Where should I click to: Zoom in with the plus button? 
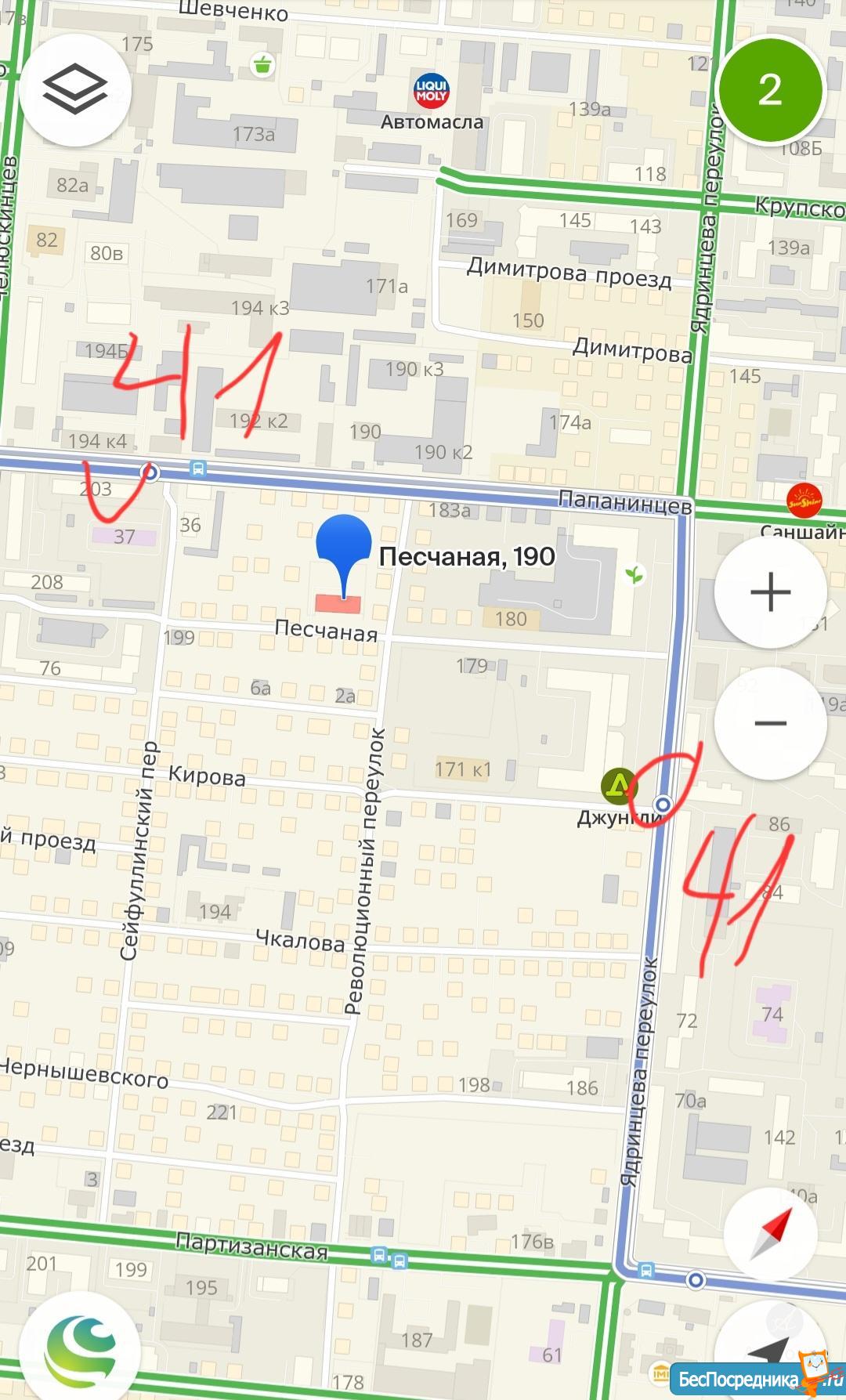(770, 591)
